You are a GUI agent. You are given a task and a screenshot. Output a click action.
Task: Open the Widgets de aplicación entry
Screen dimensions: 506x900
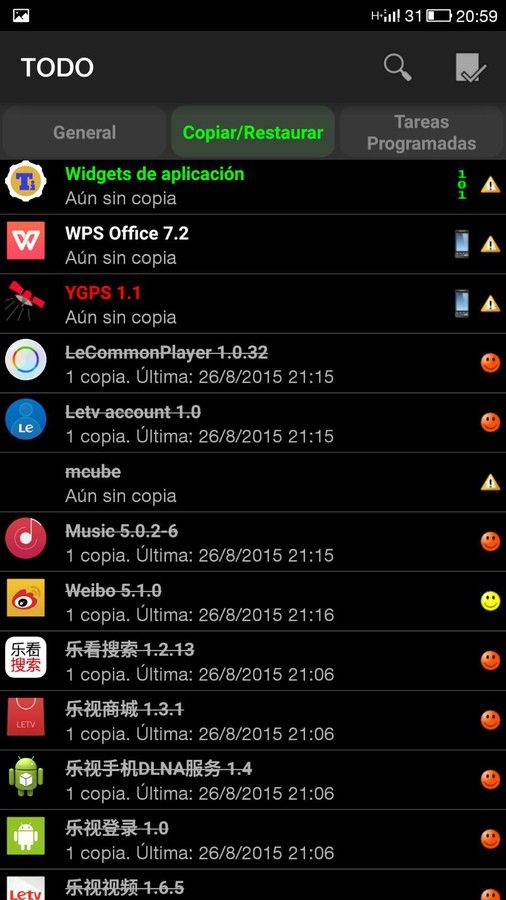tap(253, 186)
